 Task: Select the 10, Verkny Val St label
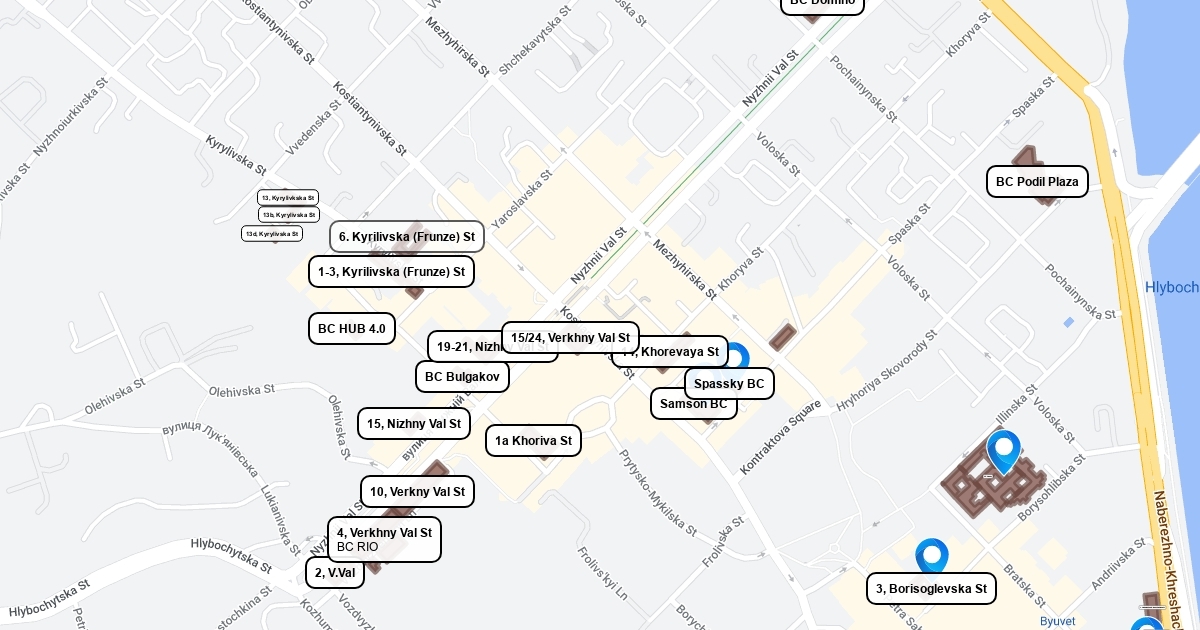(417, 491)
